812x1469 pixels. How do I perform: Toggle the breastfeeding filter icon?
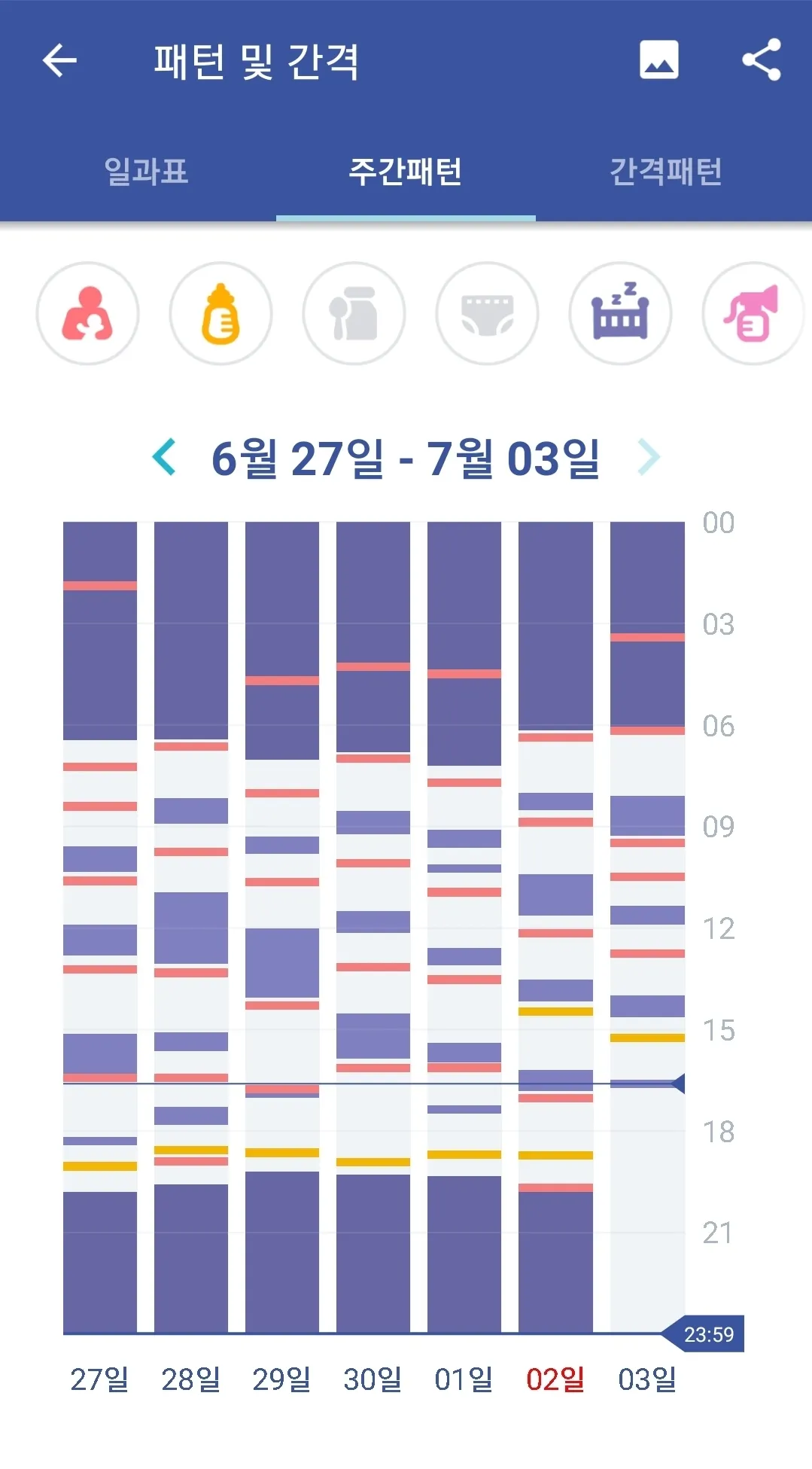pos(88,313)
